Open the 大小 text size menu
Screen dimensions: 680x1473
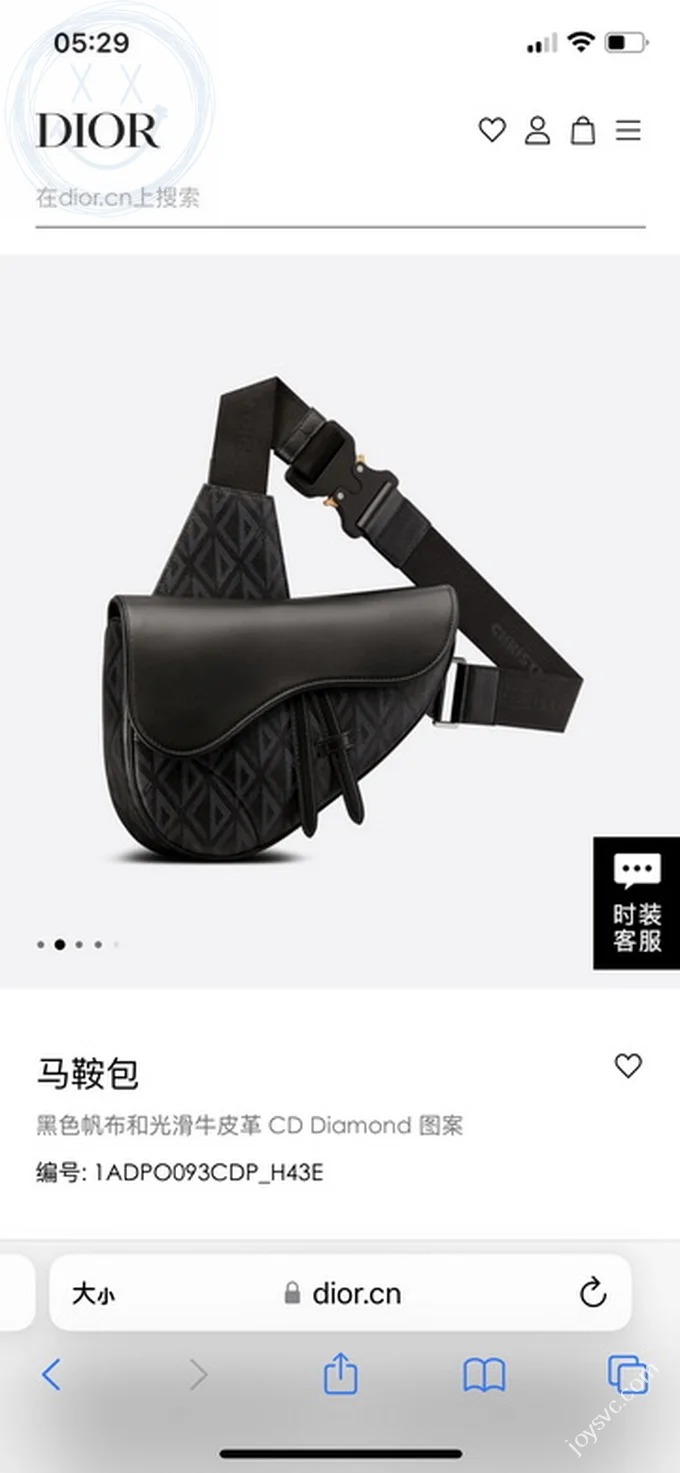pyautogui.click(x=93, y=1294)
